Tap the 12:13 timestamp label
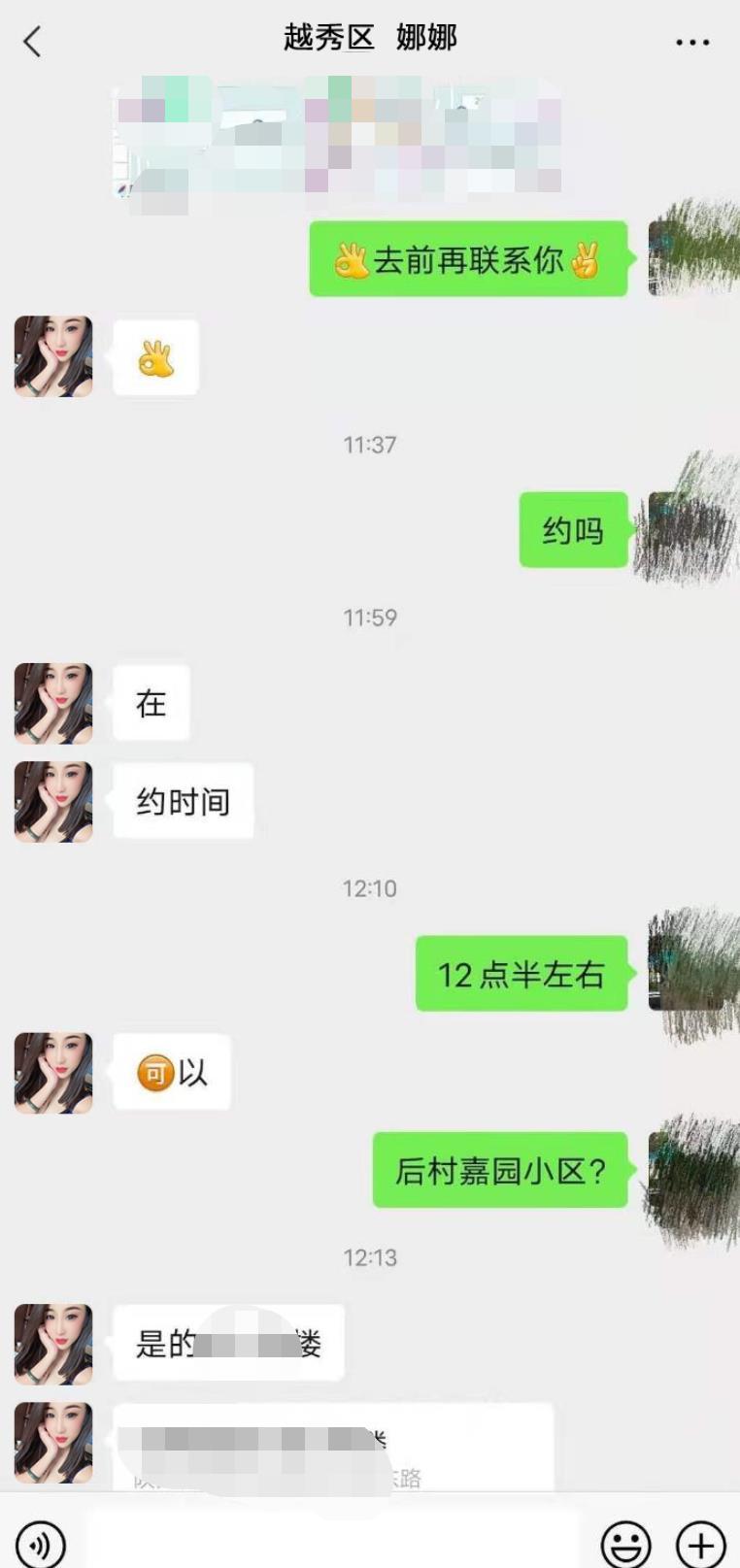This screenshot has width=740, height=1568. 369,1257
